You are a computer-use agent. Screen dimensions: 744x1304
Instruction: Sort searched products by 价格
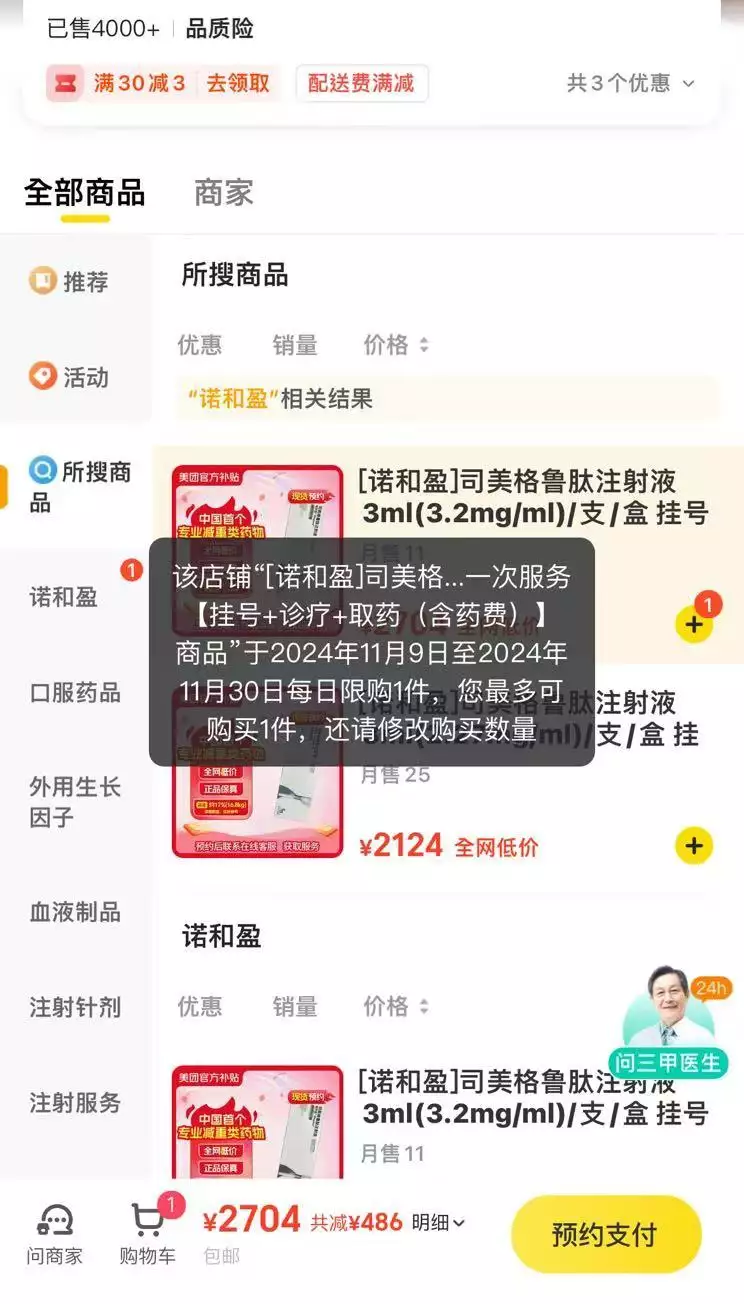coord(396,345)
